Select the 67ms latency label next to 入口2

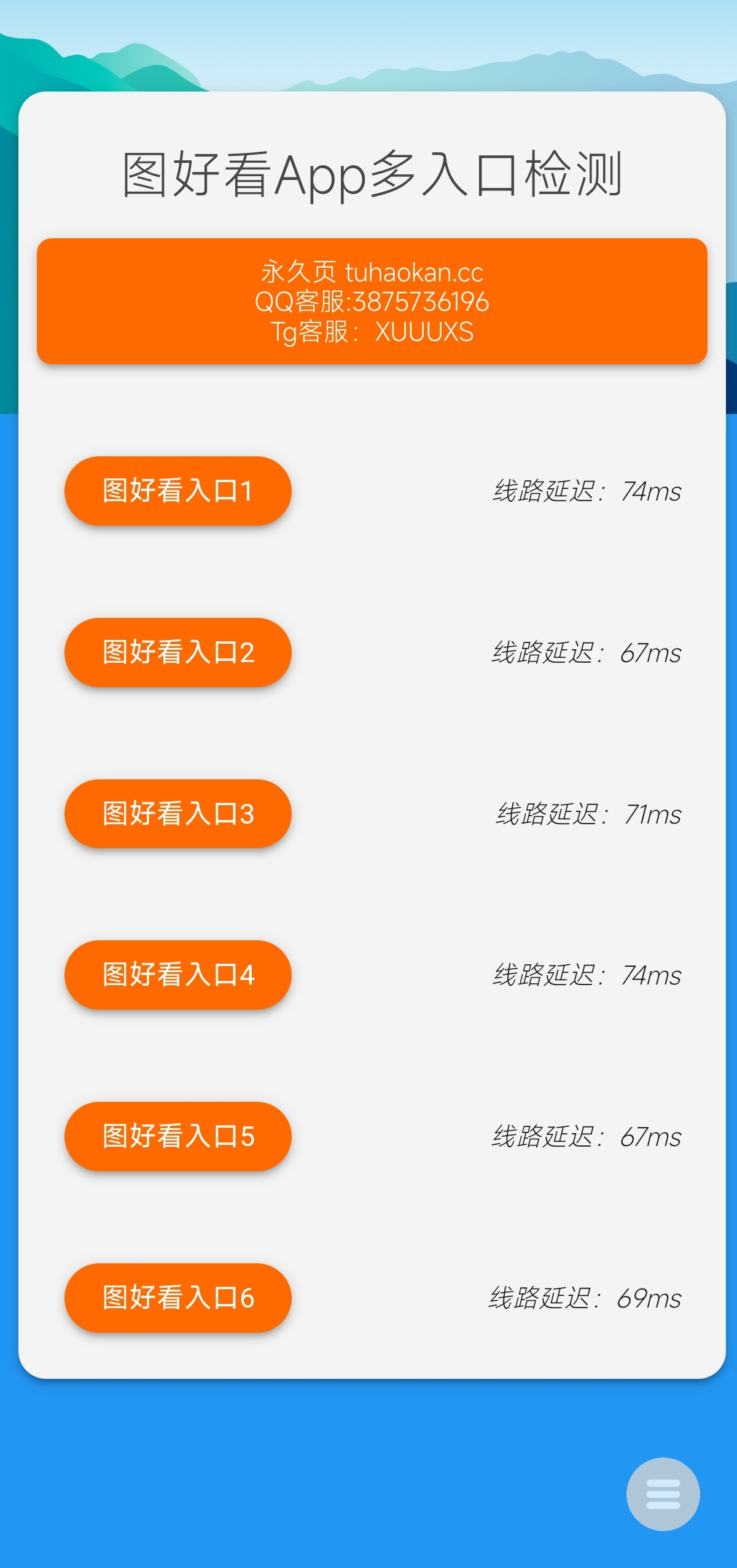[588, 653]
